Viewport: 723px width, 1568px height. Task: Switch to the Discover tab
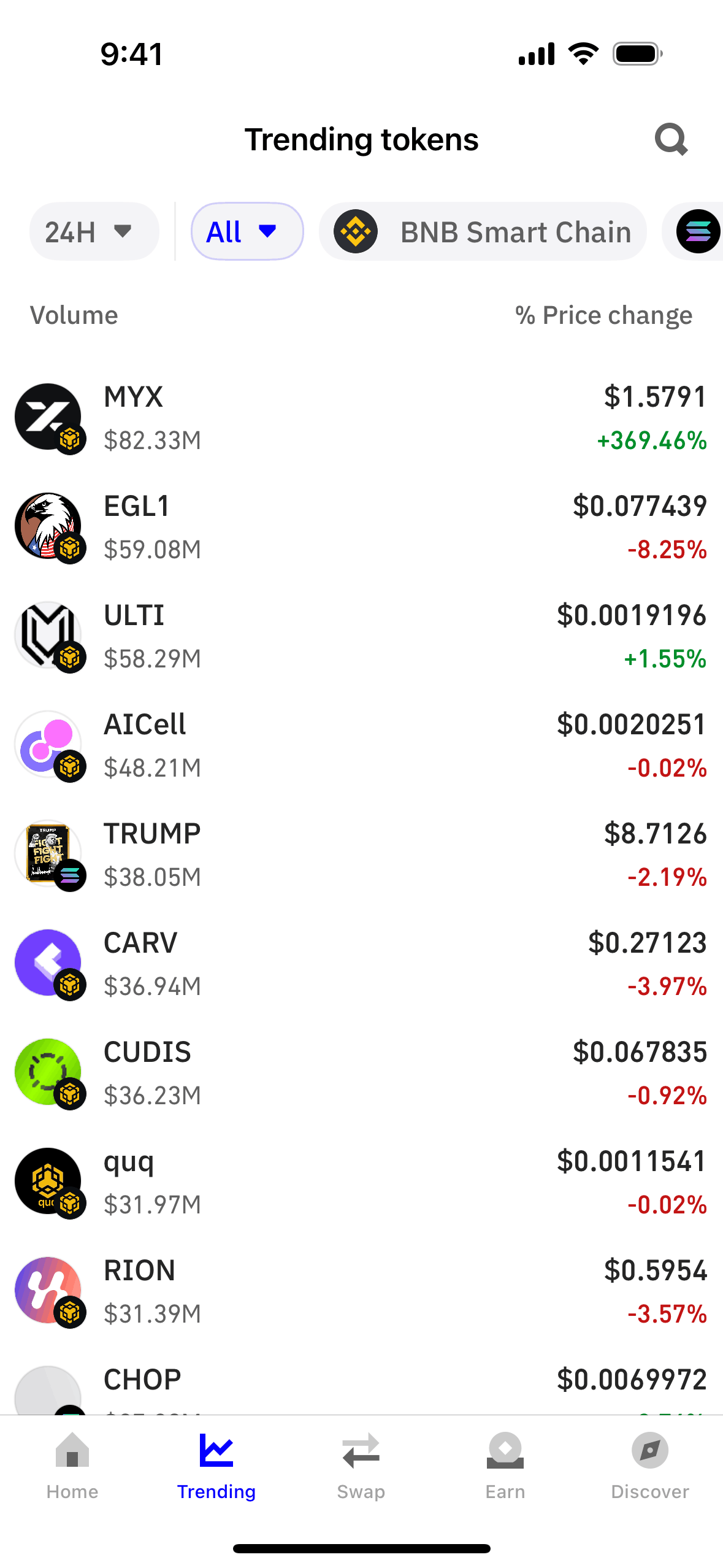coord(649,1465)
